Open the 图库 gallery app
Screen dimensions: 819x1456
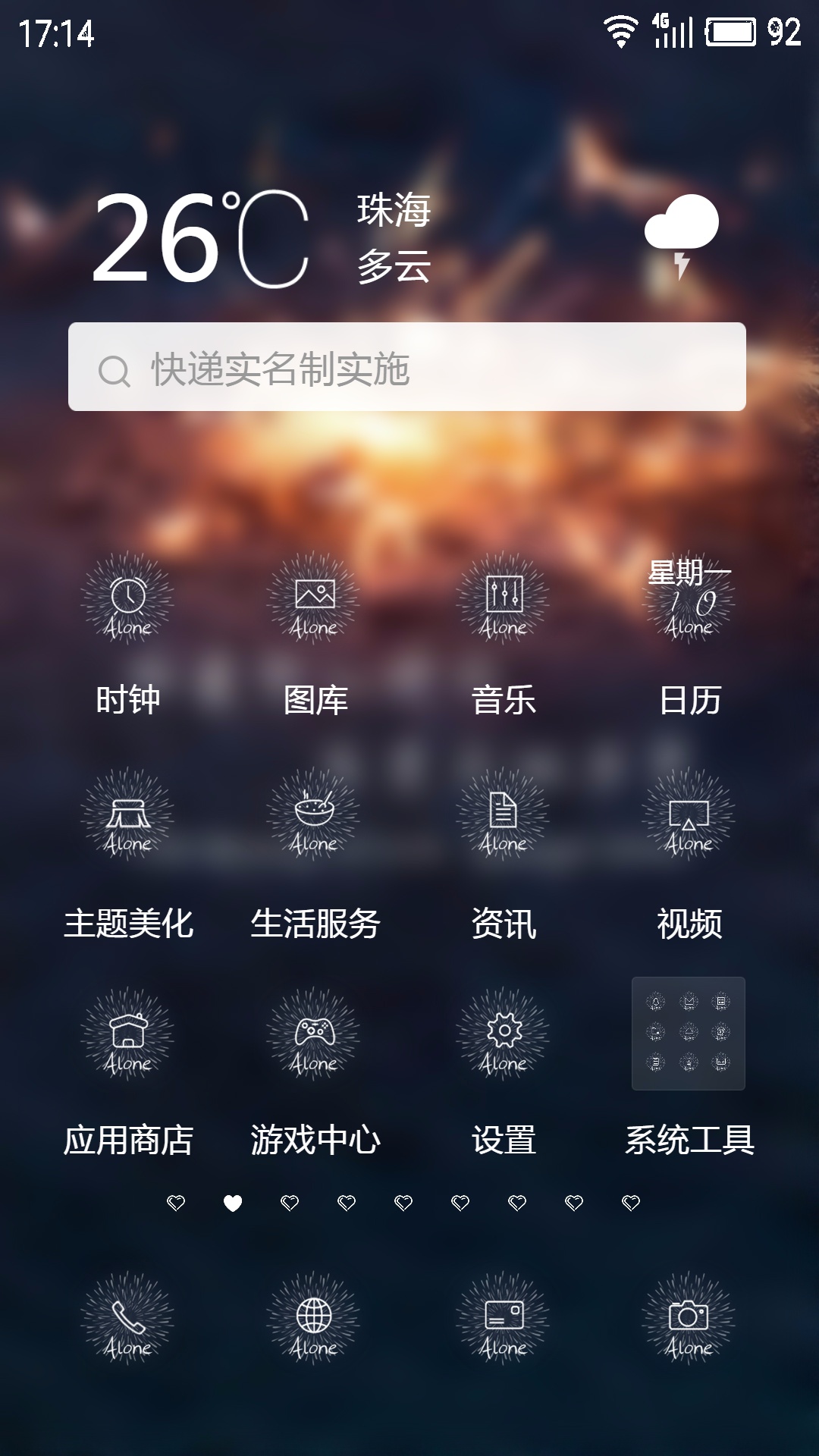[x=314, y=599]
